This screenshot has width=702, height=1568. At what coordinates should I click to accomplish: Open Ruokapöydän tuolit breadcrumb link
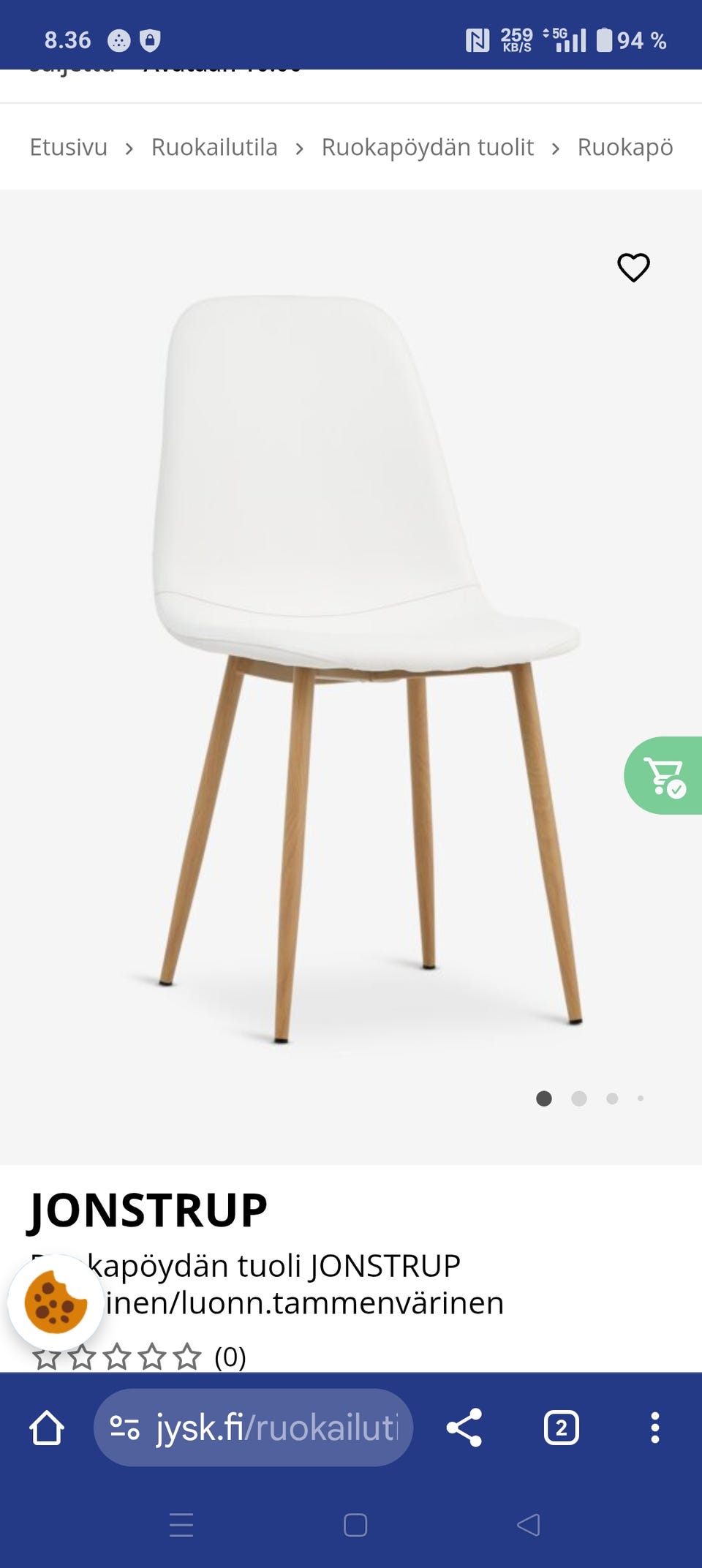coord(427,147)
